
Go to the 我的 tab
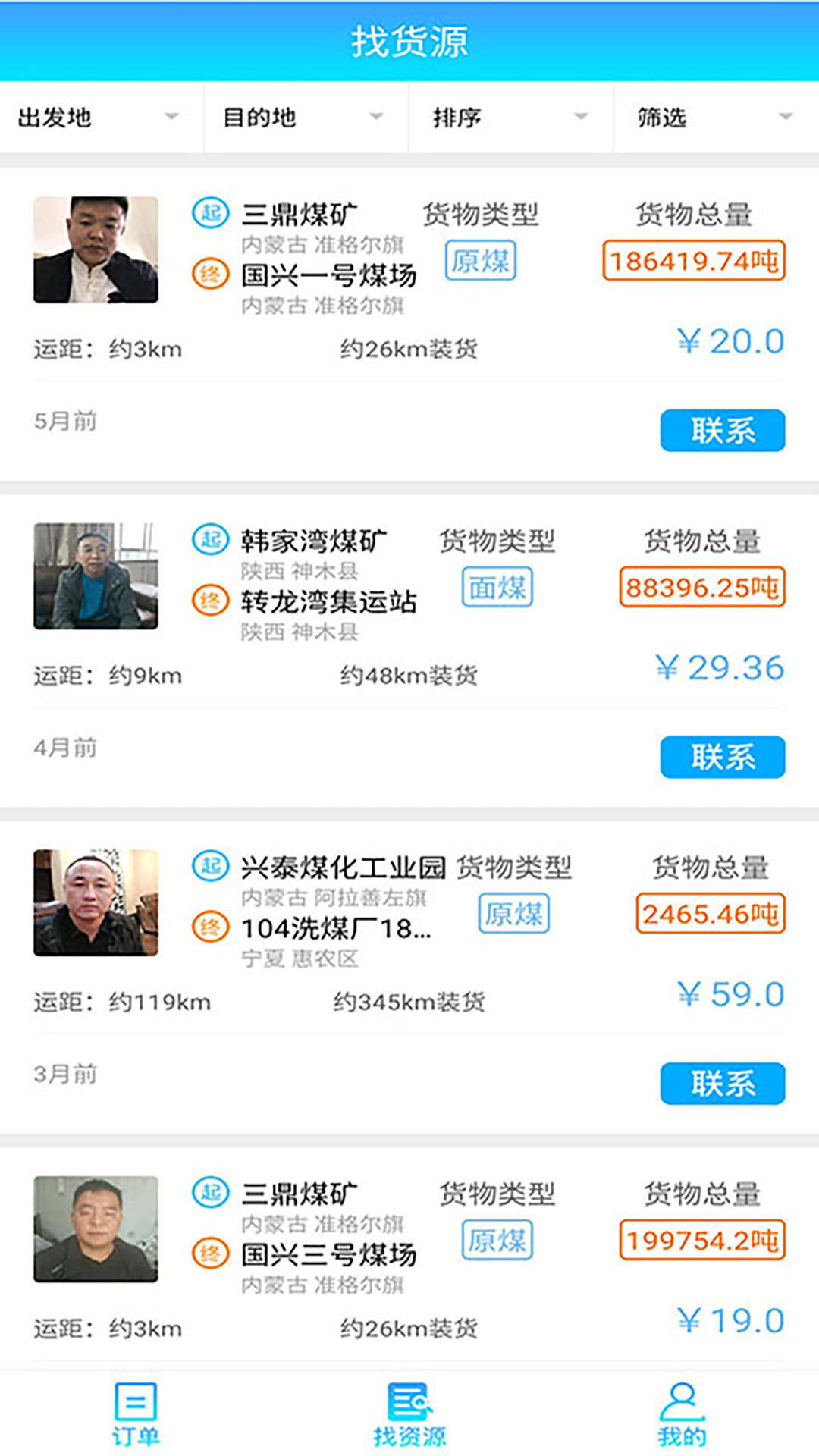682,1414
